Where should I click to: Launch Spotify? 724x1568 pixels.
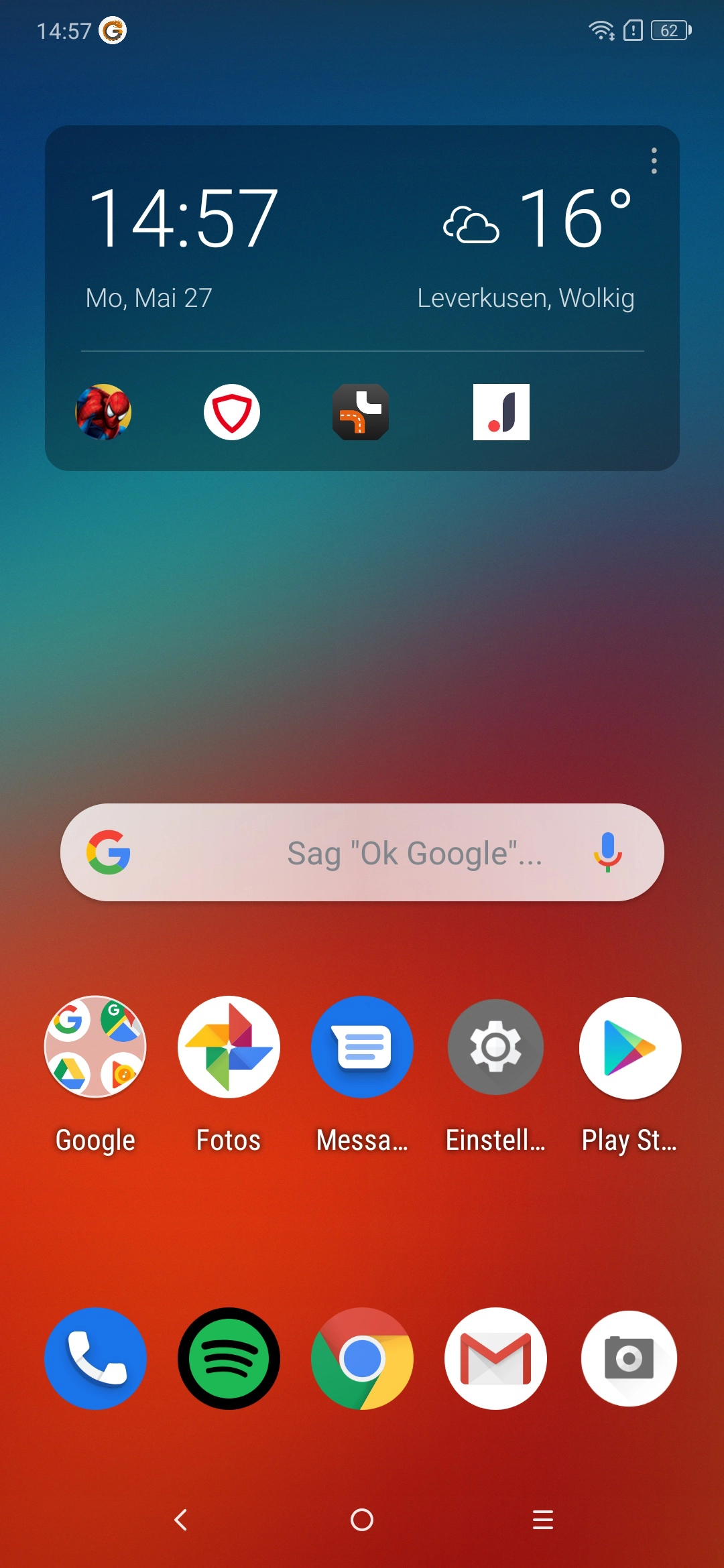pos(229,1358)
